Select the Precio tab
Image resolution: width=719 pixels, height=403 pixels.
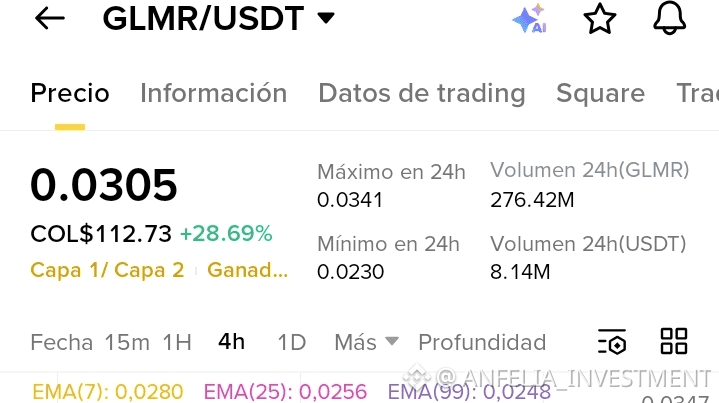[x=70, y=93]
